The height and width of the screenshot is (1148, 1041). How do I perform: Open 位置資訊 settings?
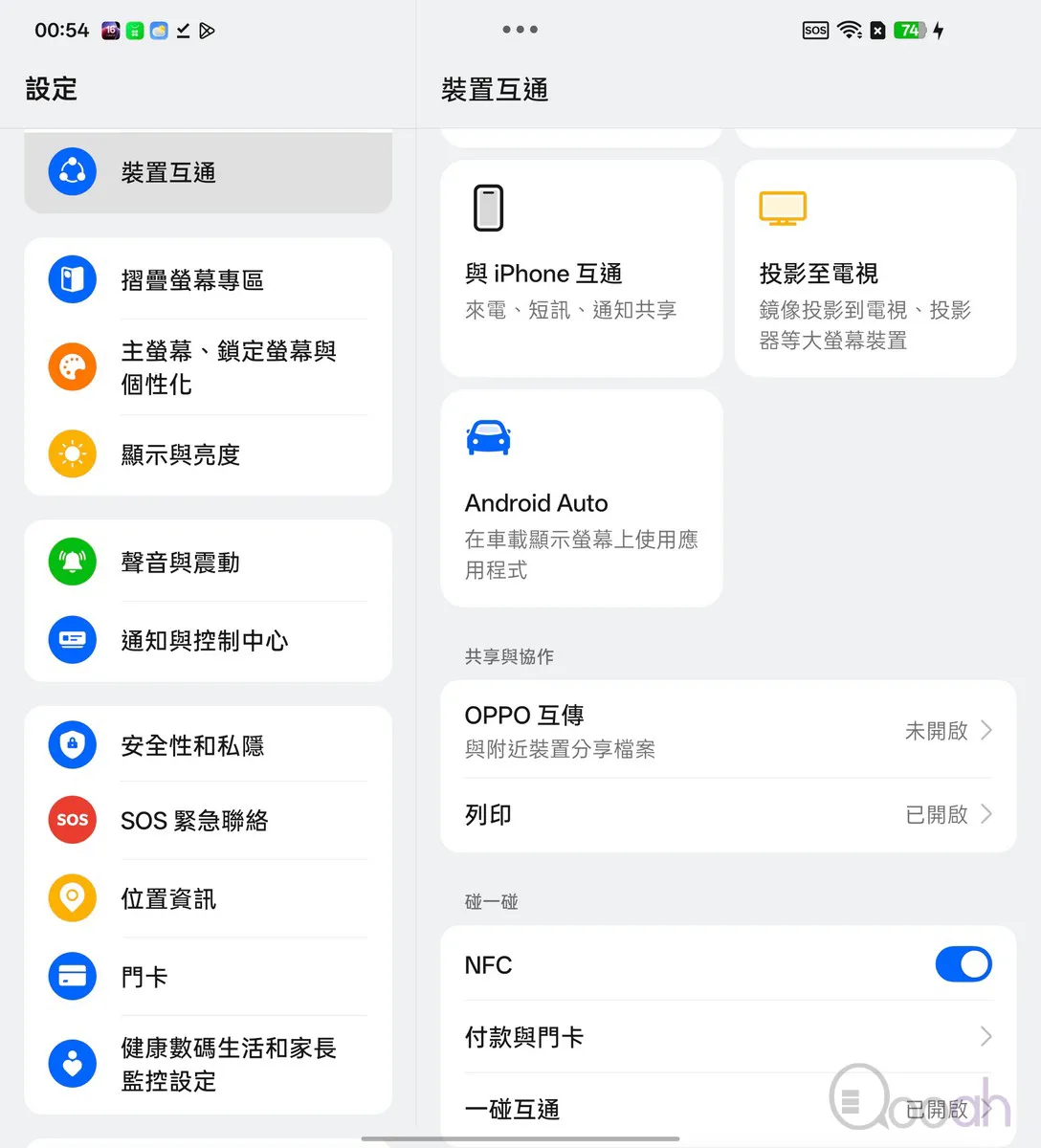tap(208, 898)
